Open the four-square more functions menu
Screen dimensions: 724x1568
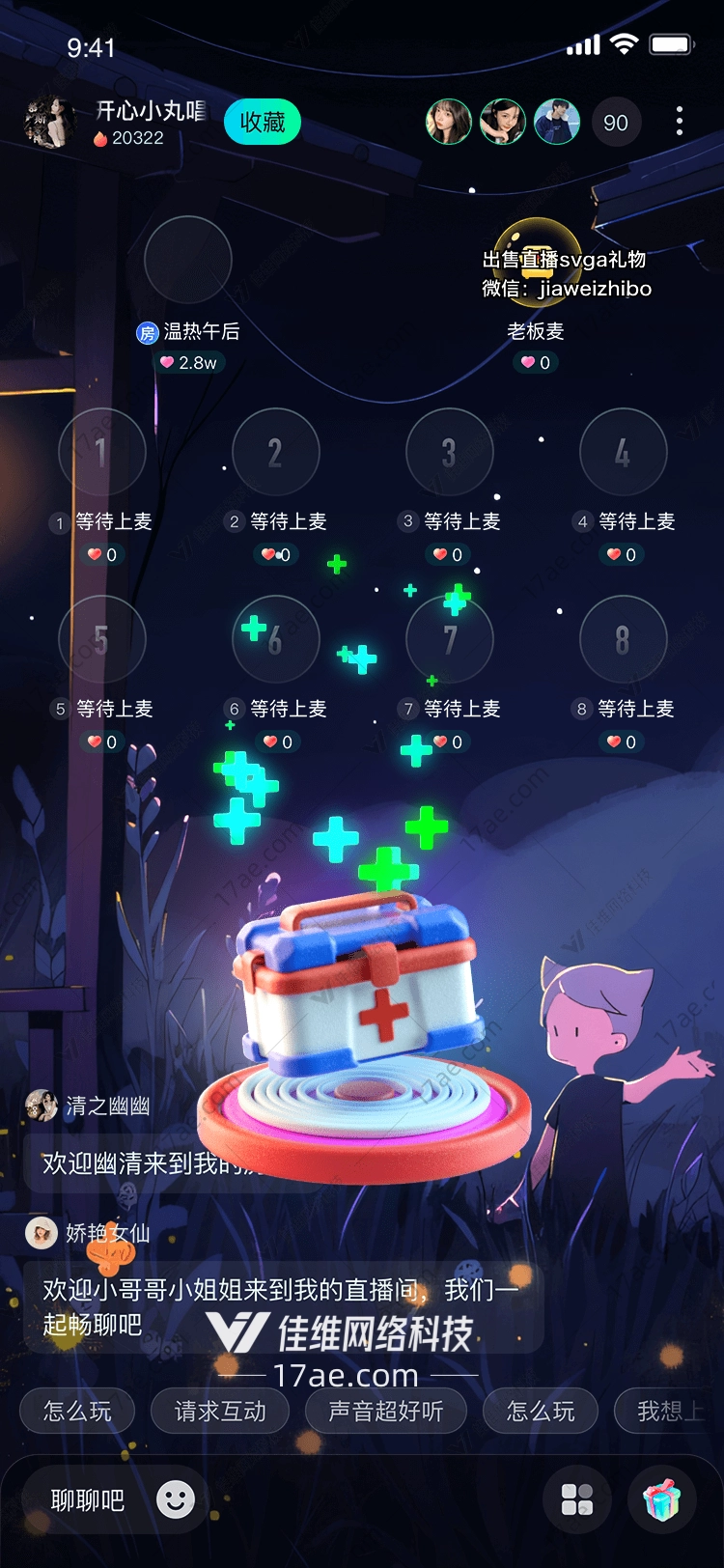click(577, 1499)
